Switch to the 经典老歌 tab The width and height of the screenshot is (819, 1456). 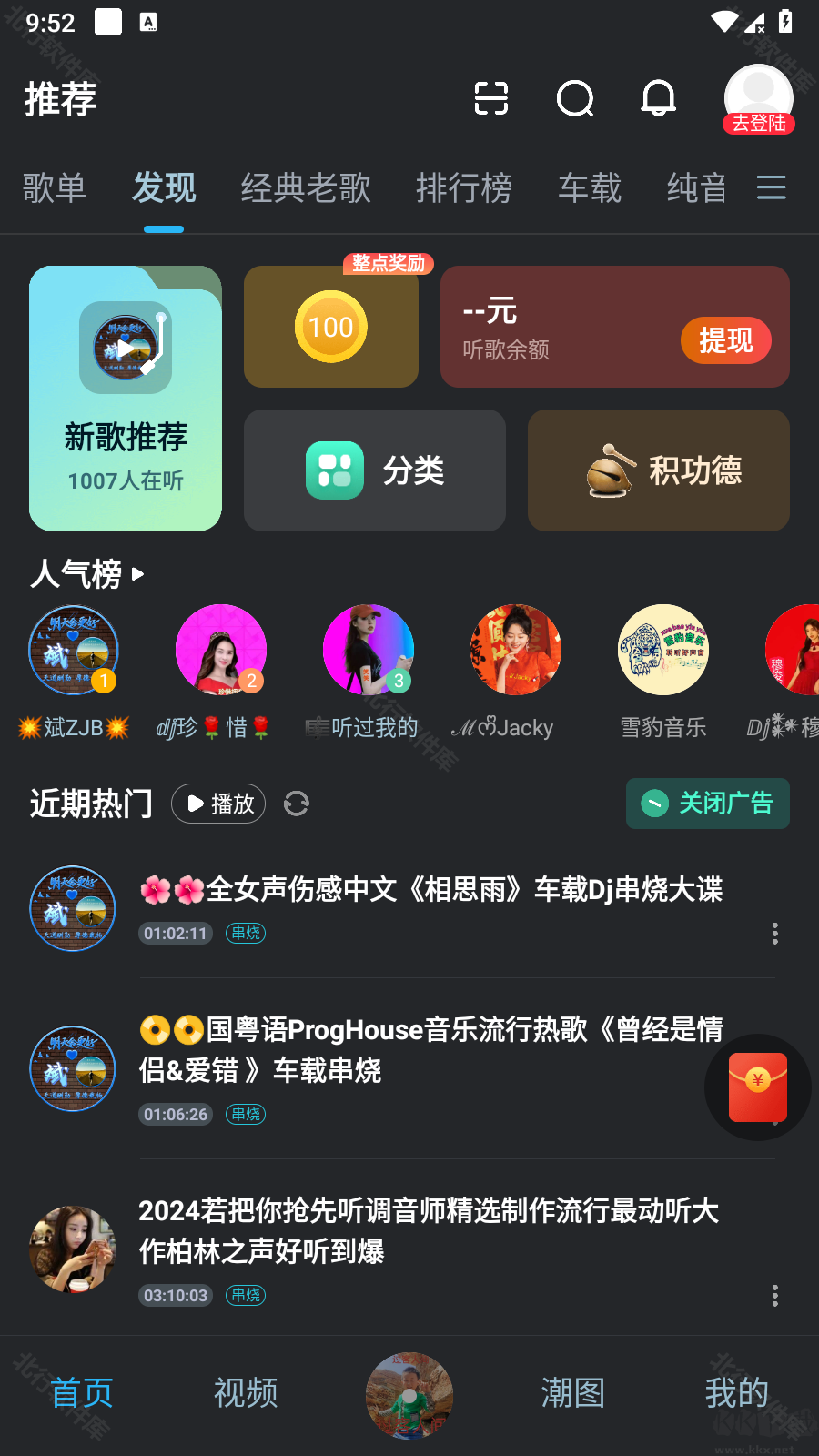[x=306, y=188]
